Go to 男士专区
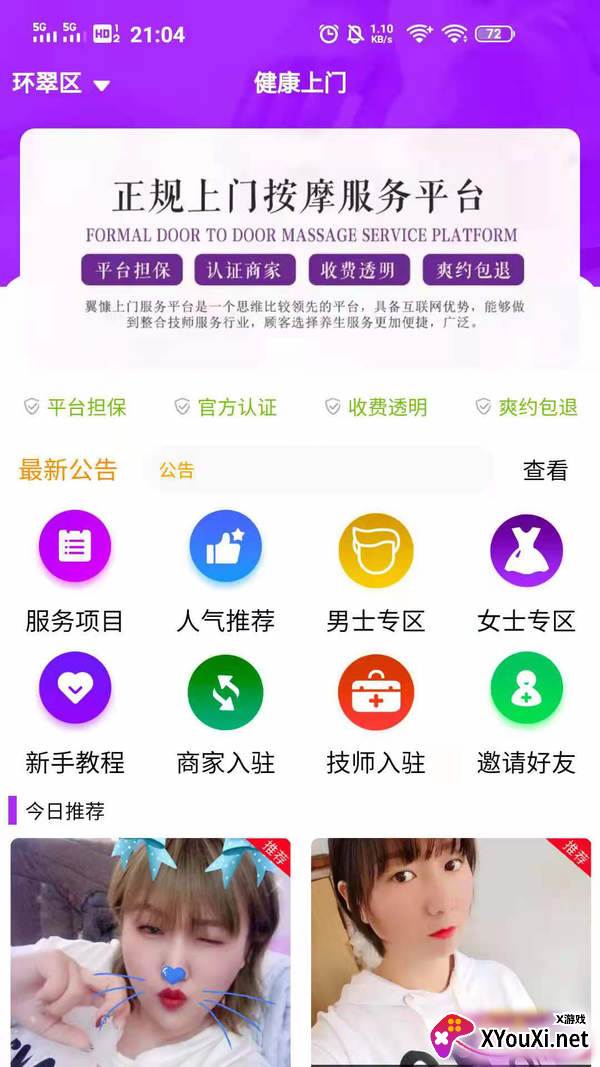Screen dimensions: 600x1067 pyautogui.click(x=376, y=572)
